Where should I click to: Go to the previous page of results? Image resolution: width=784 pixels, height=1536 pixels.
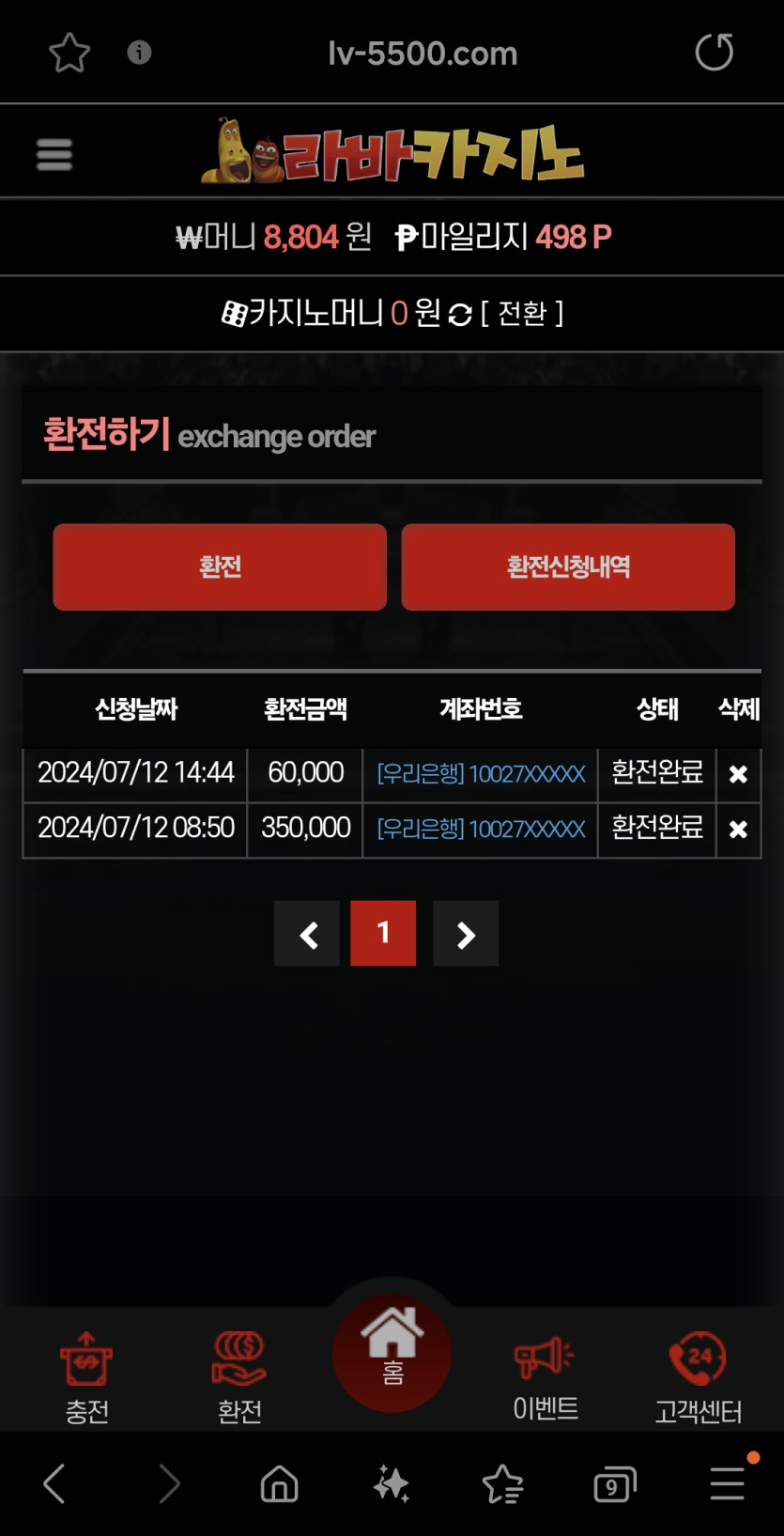click(307, 934)
